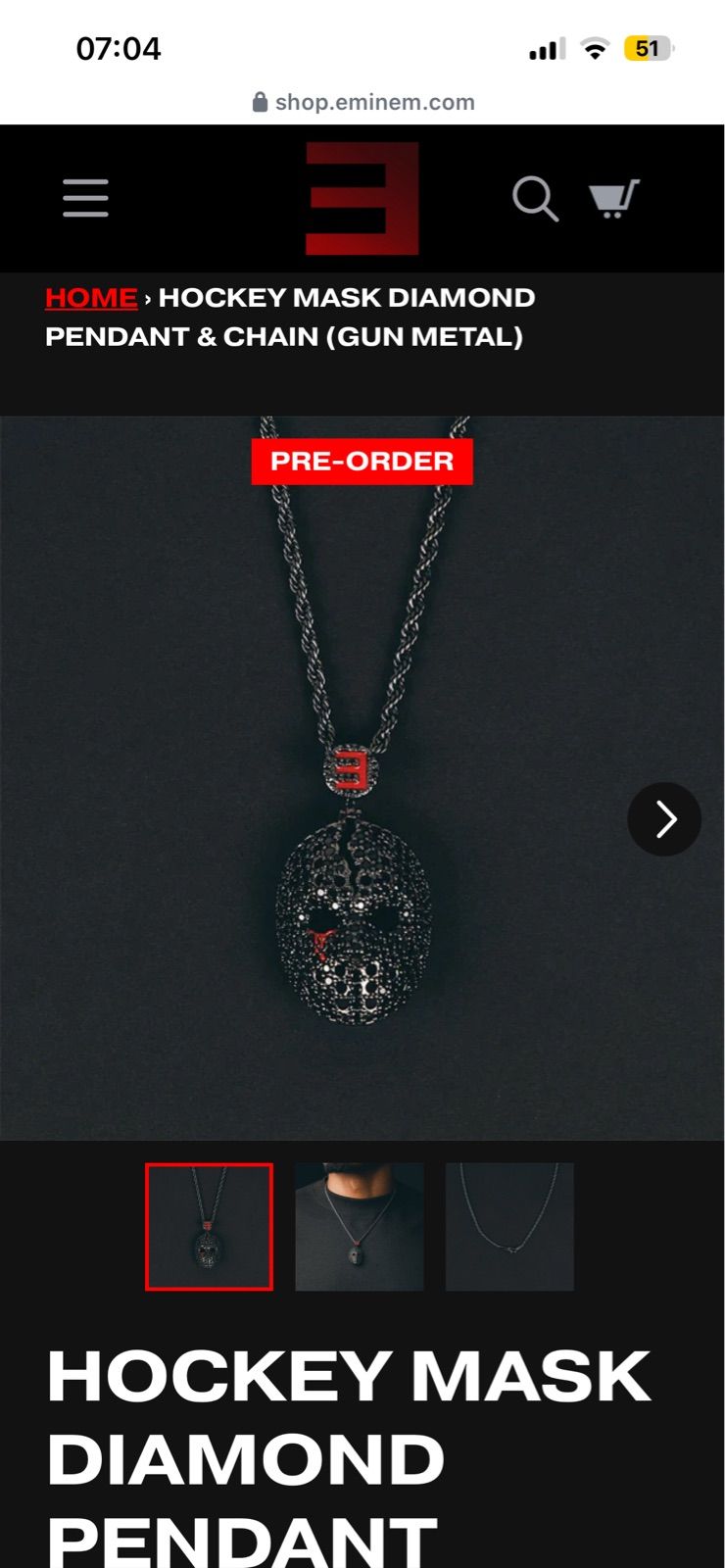725x1568 pixels.
Task: Show next product image with arrow
Action: coord(664,819)
